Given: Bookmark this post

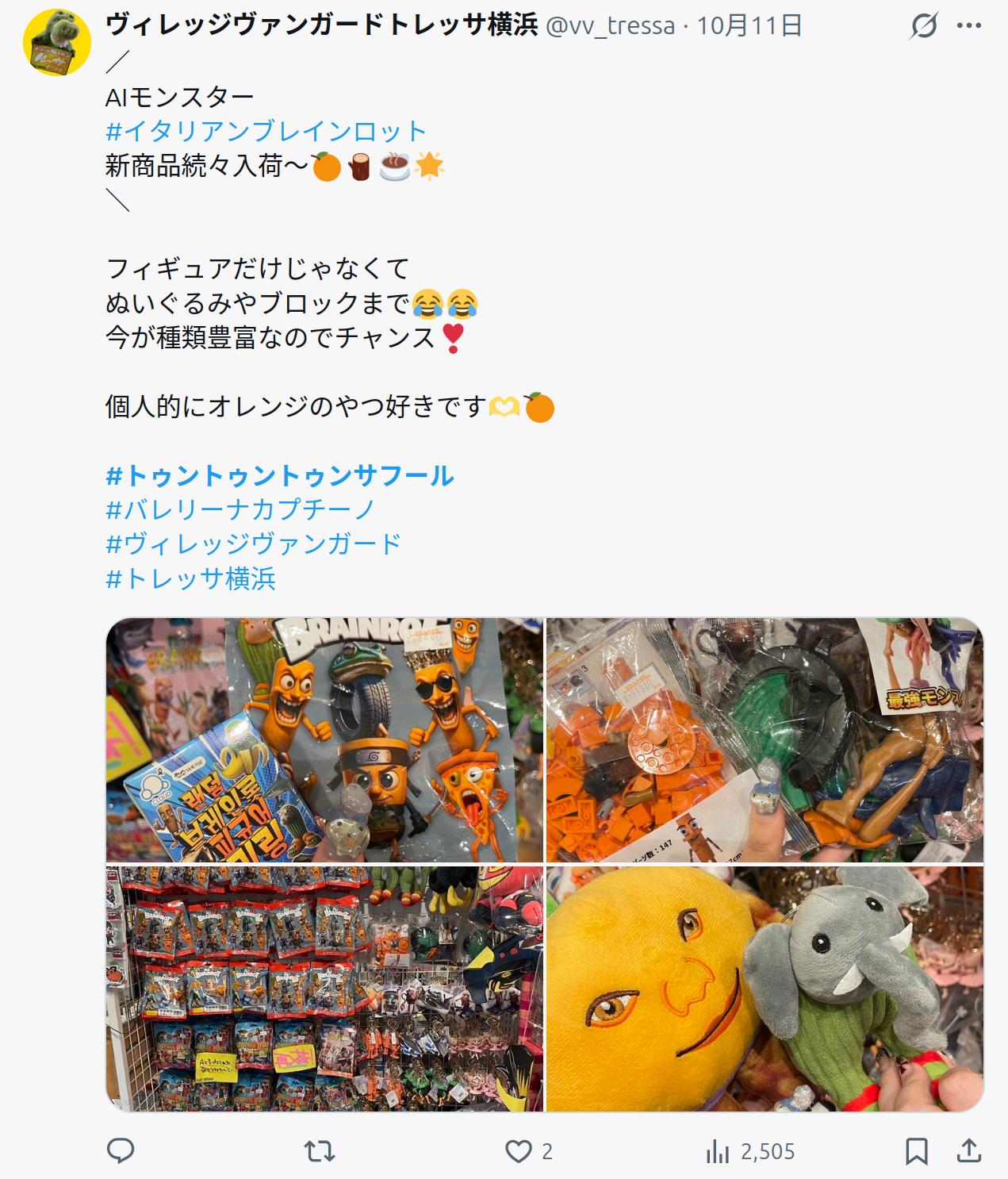Looking at the screenshot, I should pos(916,1150).
